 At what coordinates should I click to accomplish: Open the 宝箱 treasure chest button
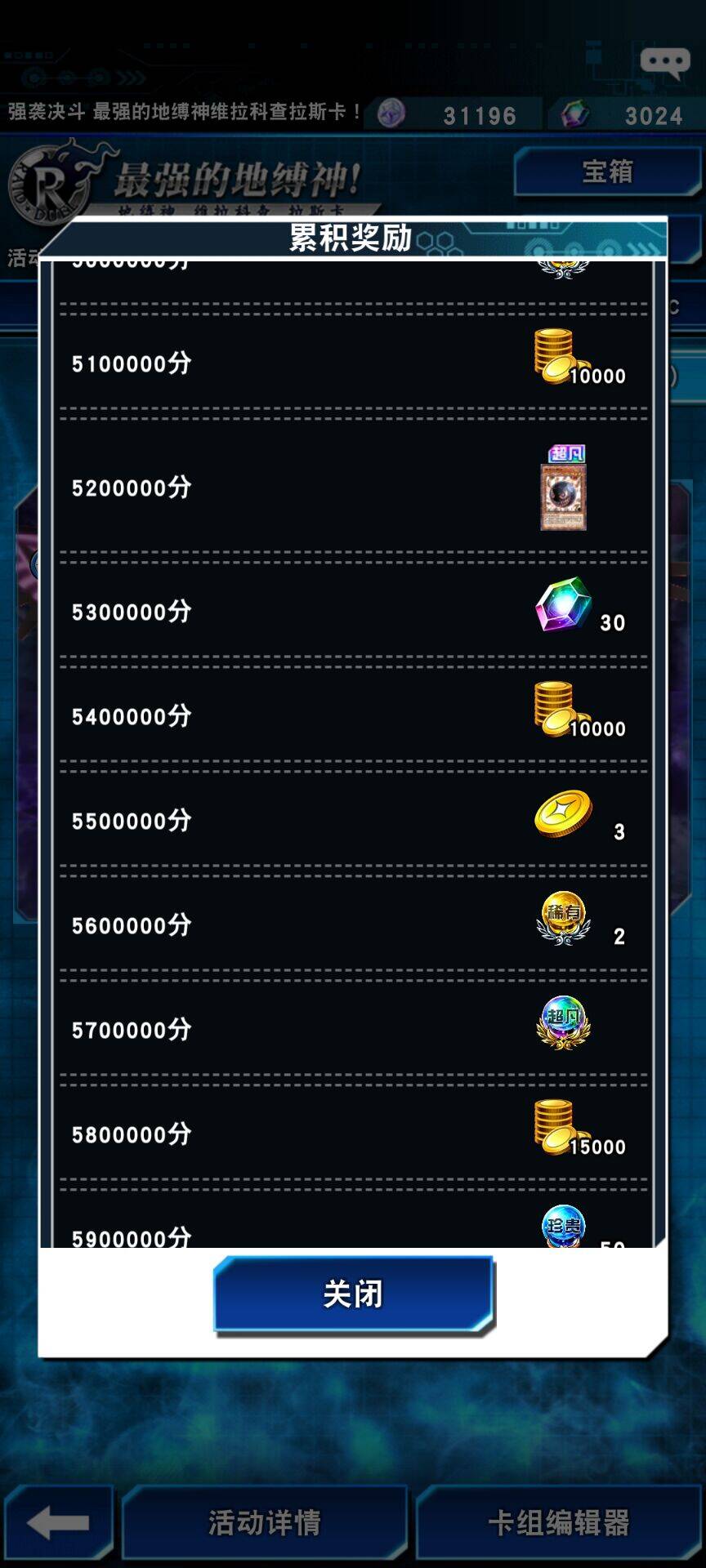[607, 171]
